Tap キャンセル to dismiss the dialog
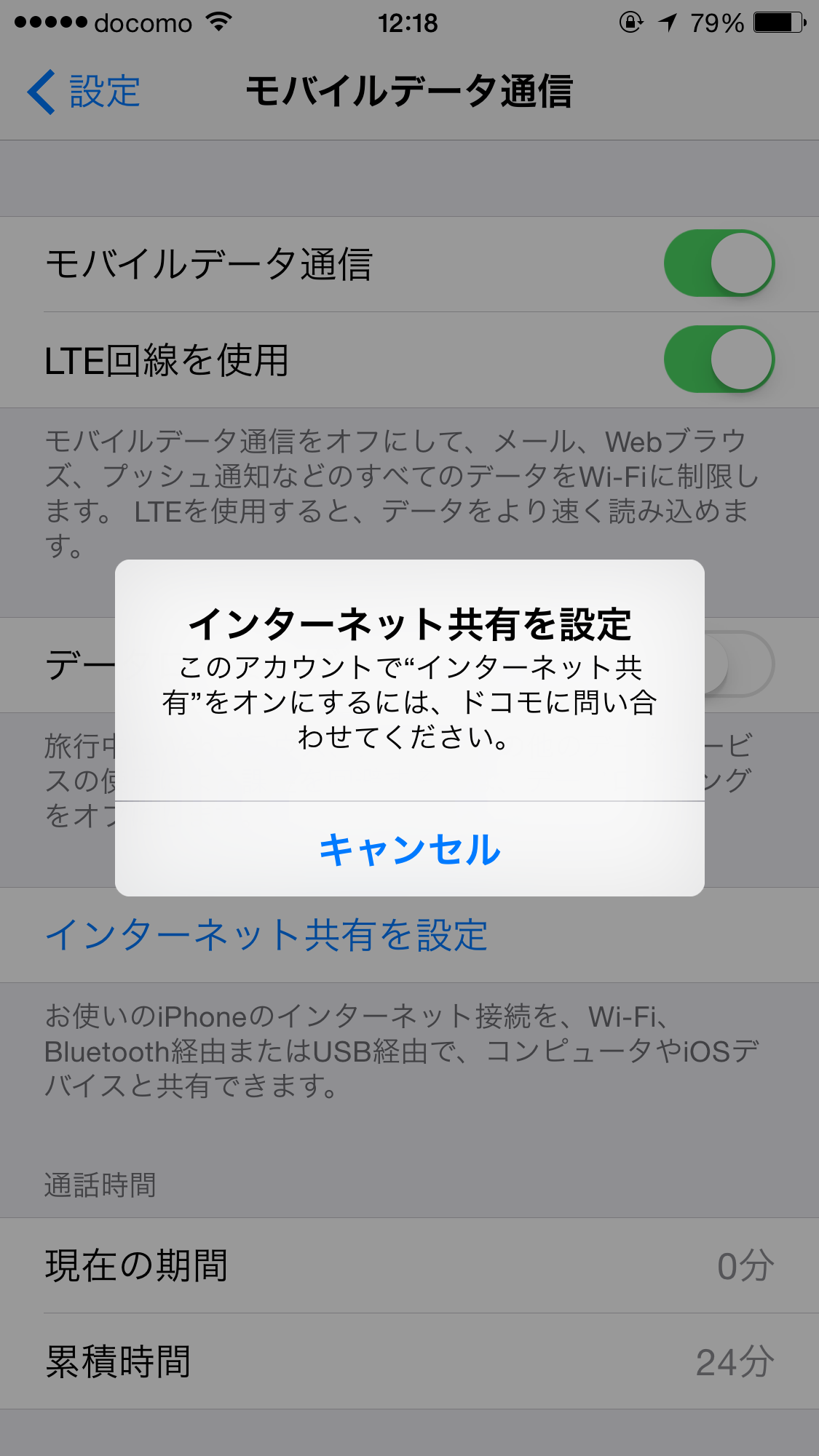The image size is (819, 1456). (409, 849)
